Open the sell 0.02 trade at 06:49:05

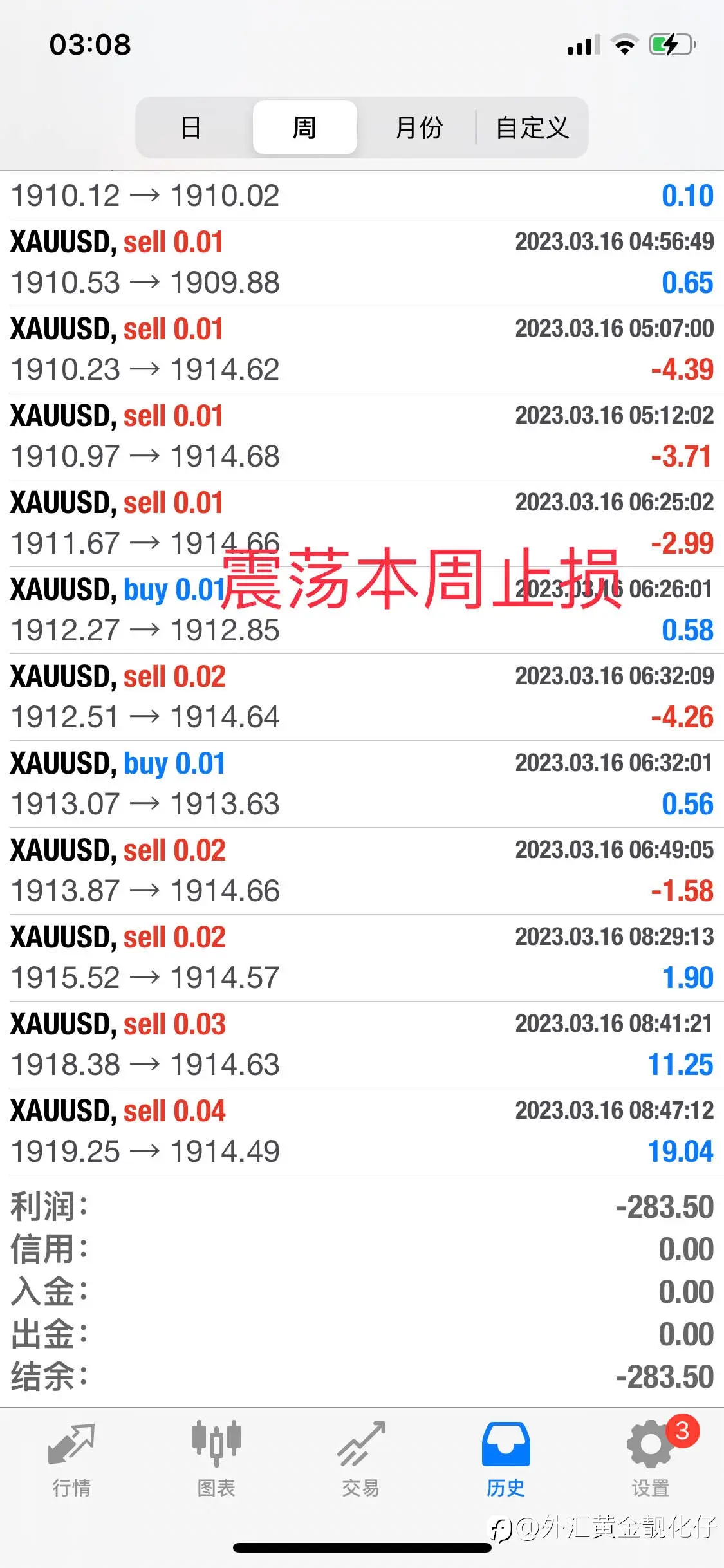[x=362, y=871]
